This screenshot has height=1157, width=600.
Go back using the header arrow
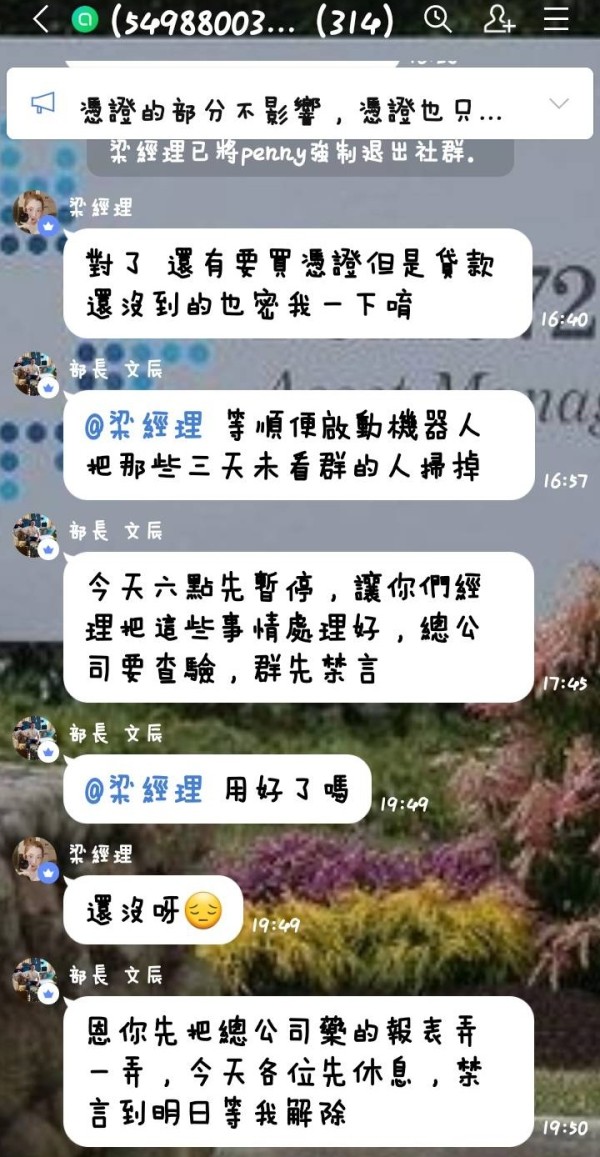[x=41, y=20]
